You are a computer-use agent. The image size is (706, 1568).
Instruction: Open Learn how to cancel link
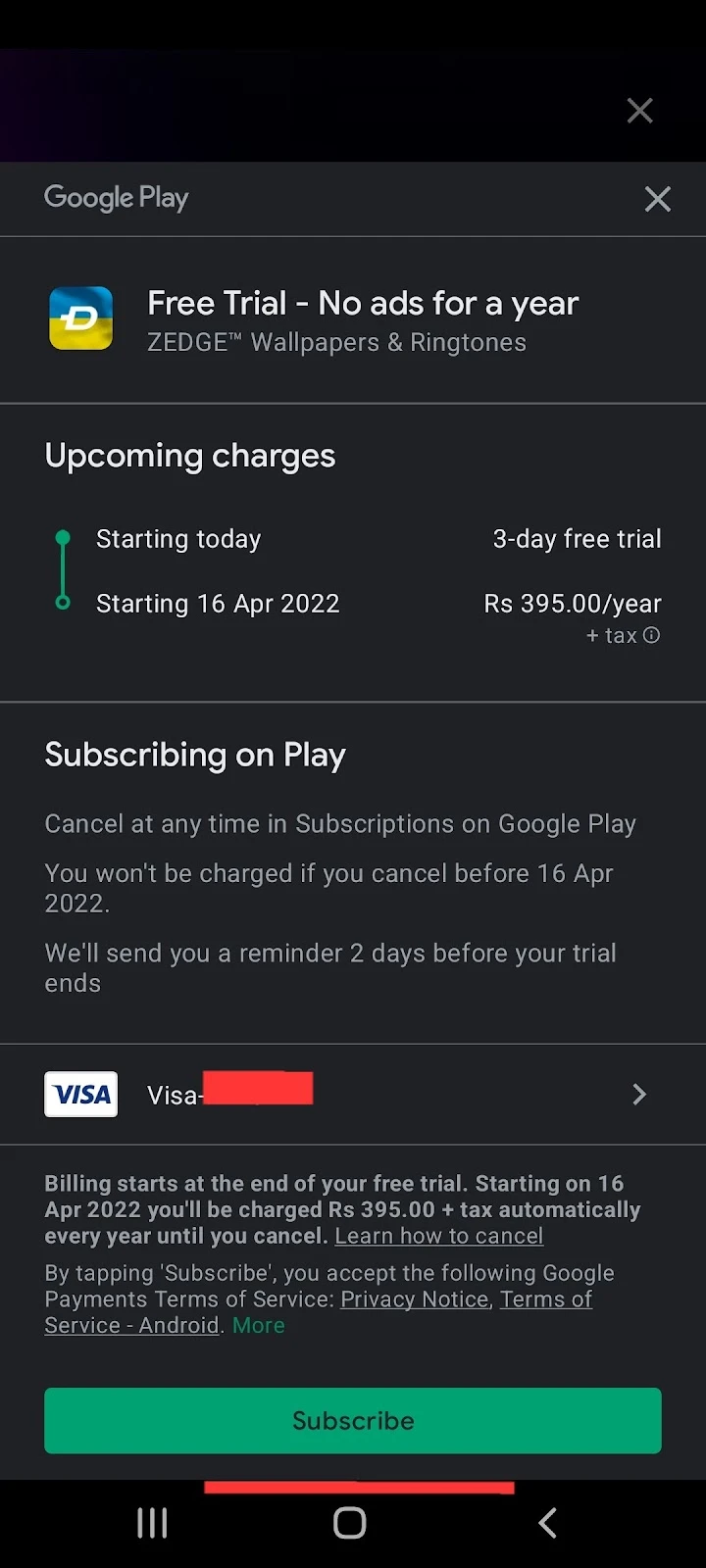438,1236
